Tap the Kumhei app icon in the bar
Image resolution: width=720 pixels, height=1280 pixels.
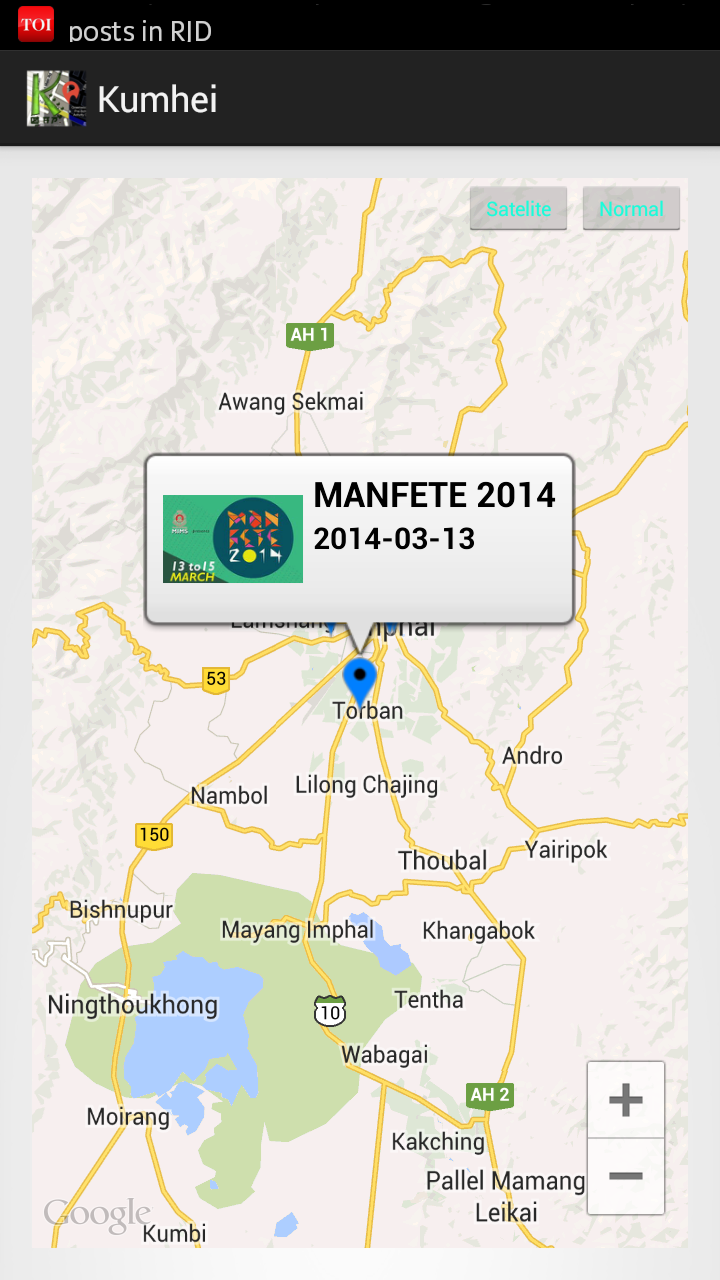[56, 99]
